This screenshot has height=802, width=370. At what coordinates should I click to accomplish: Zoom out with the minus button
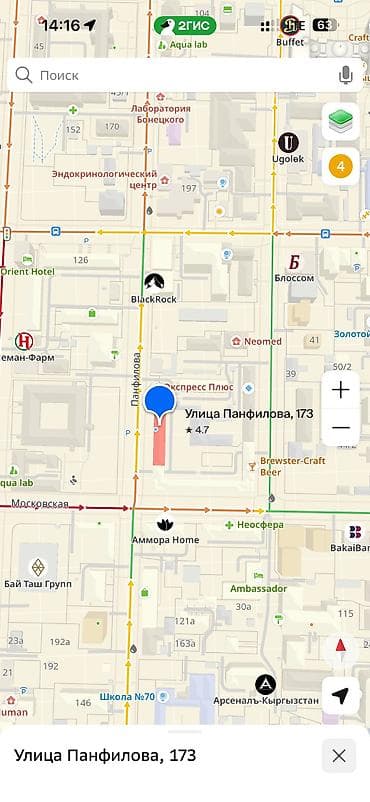tap(340, 428)
